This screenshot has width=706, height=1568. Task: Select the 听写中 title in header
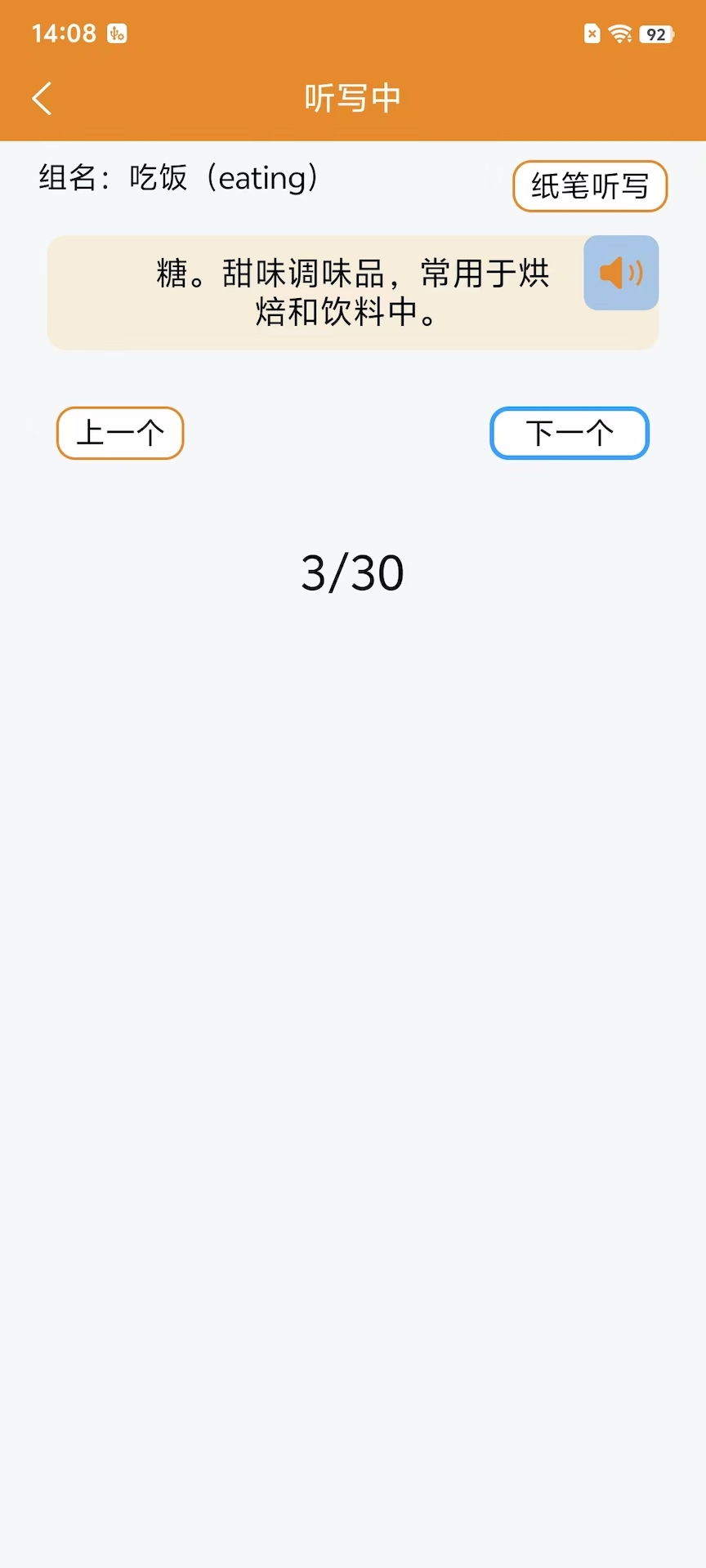[x=352, y=97]
